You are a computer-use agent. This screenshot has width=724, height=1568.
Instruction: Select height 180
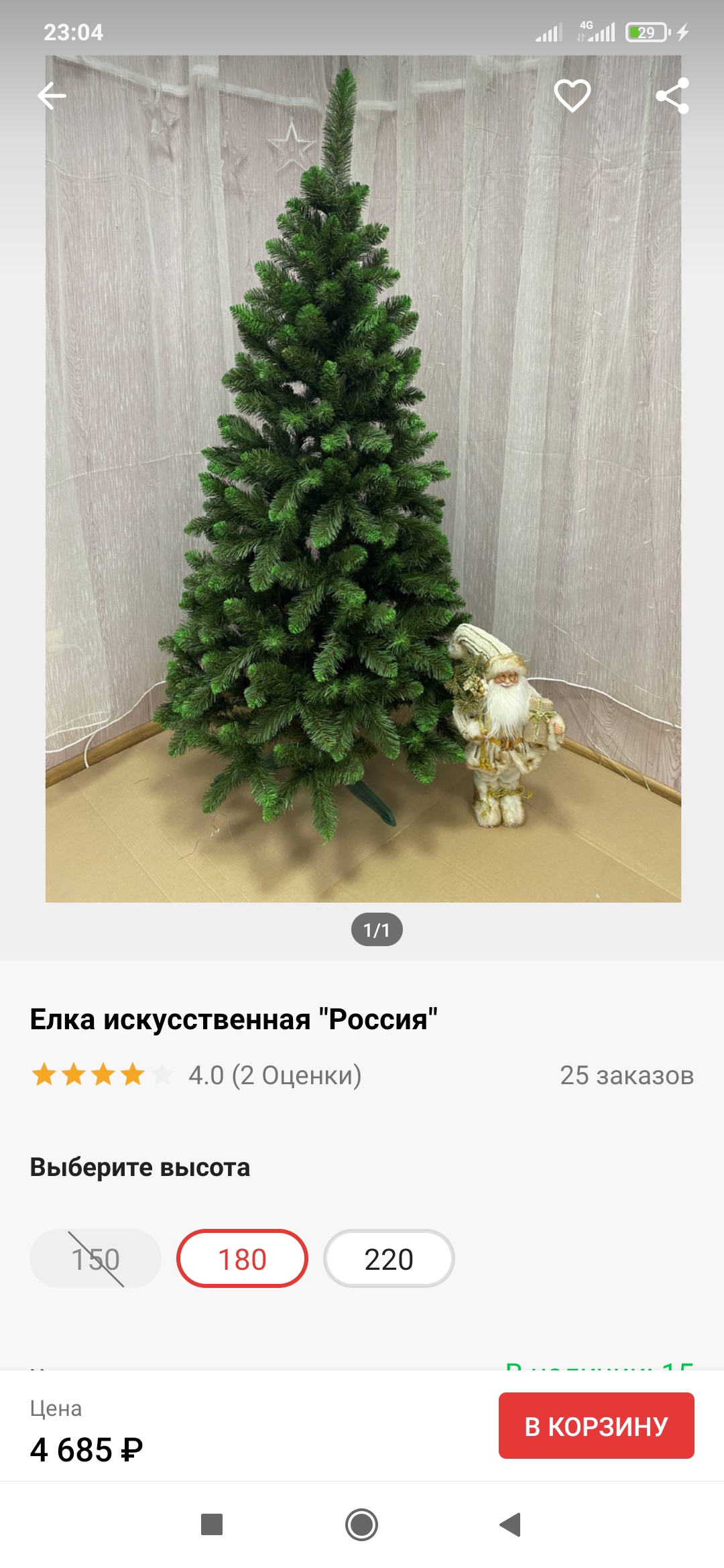click(242, 1258)
